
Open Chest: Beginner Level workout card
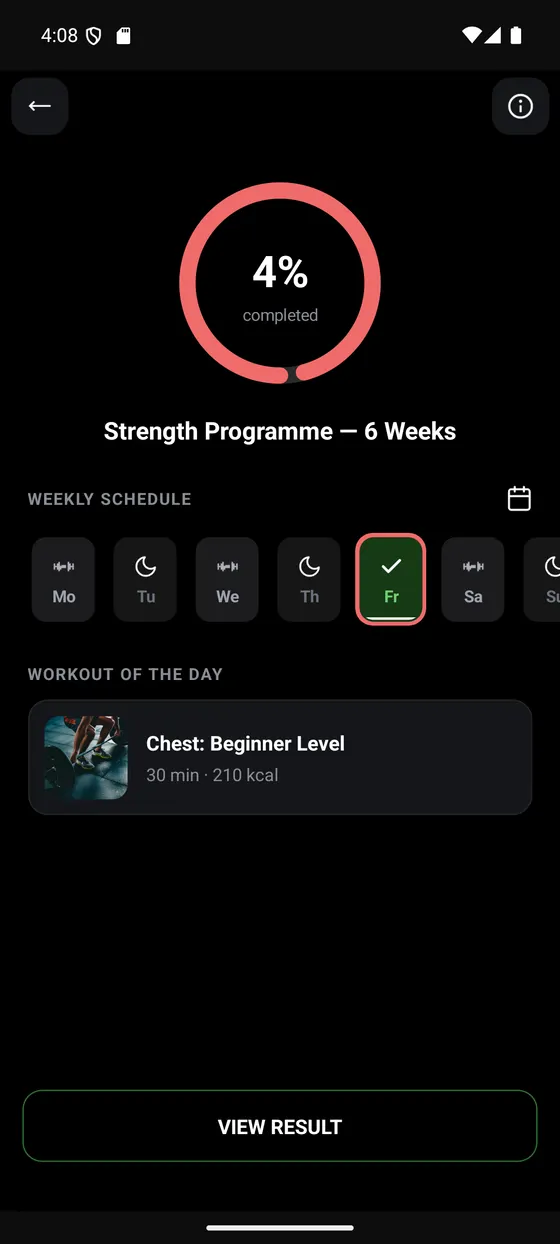[280, 757]
